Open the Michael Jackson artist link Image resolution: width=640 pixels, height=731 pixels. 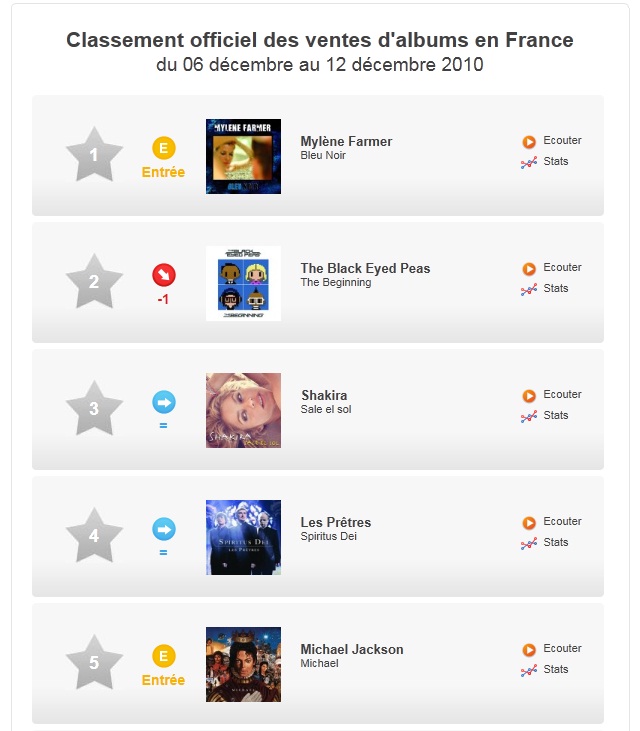[352, 650]
